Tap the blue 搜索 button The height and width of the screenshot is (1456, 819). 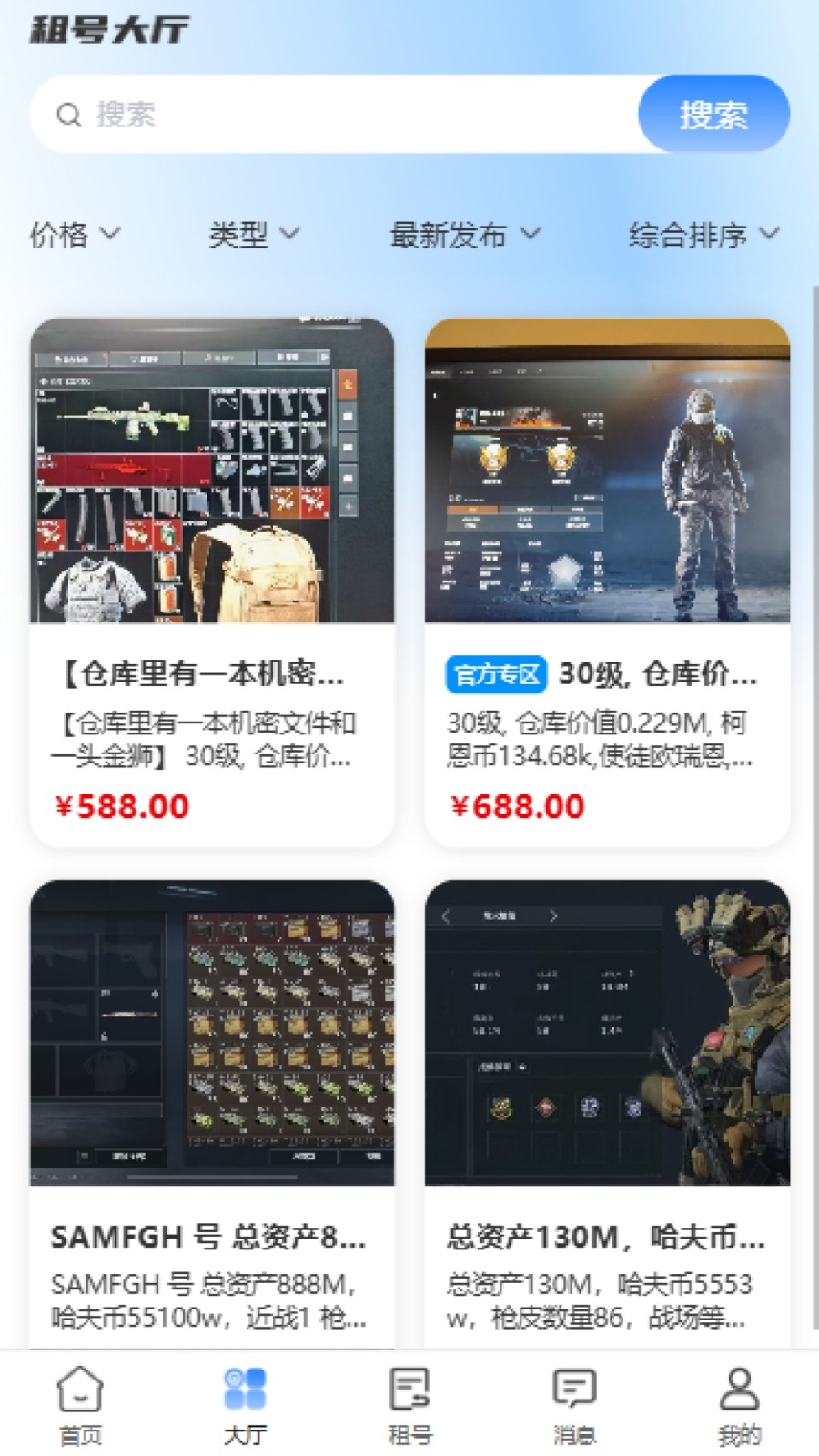pos(713,115)
